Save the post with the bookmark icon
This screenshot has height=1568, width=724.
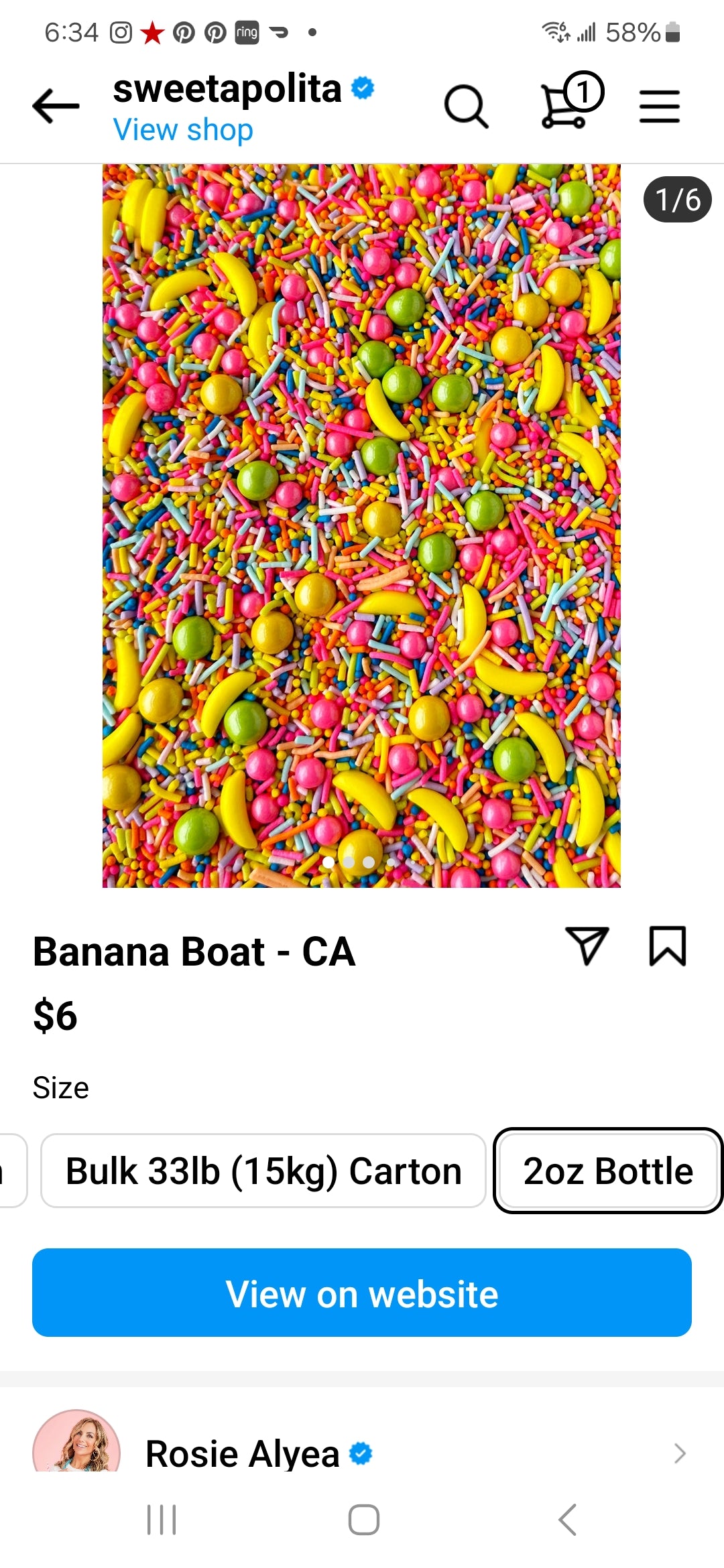click(668, 947)
